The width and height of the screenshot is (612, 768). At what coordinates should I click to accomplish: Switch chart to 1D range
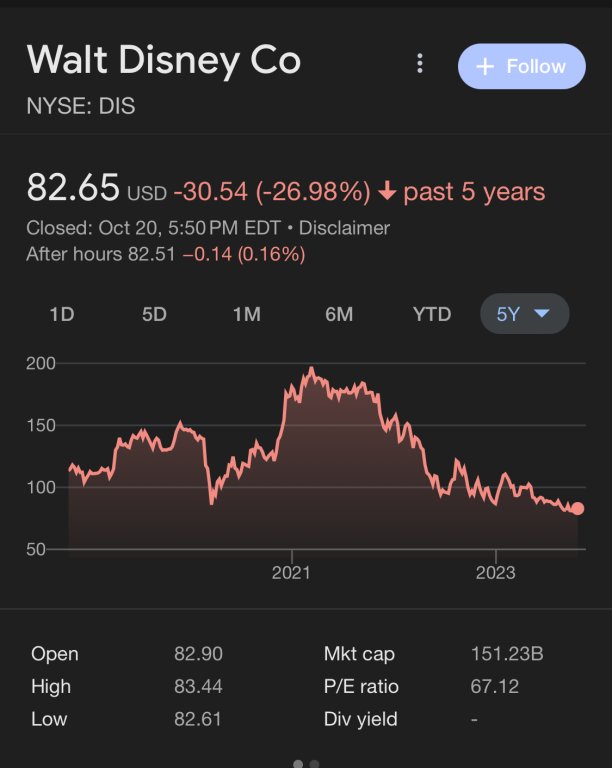point(62,314)
